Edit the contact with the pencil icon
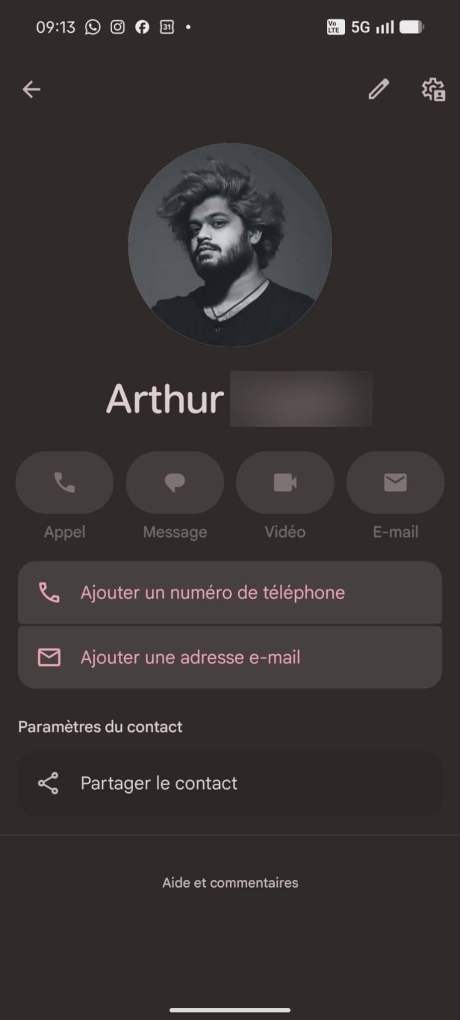The height and width of the screenshot is (1020, 460). [379, 90]
